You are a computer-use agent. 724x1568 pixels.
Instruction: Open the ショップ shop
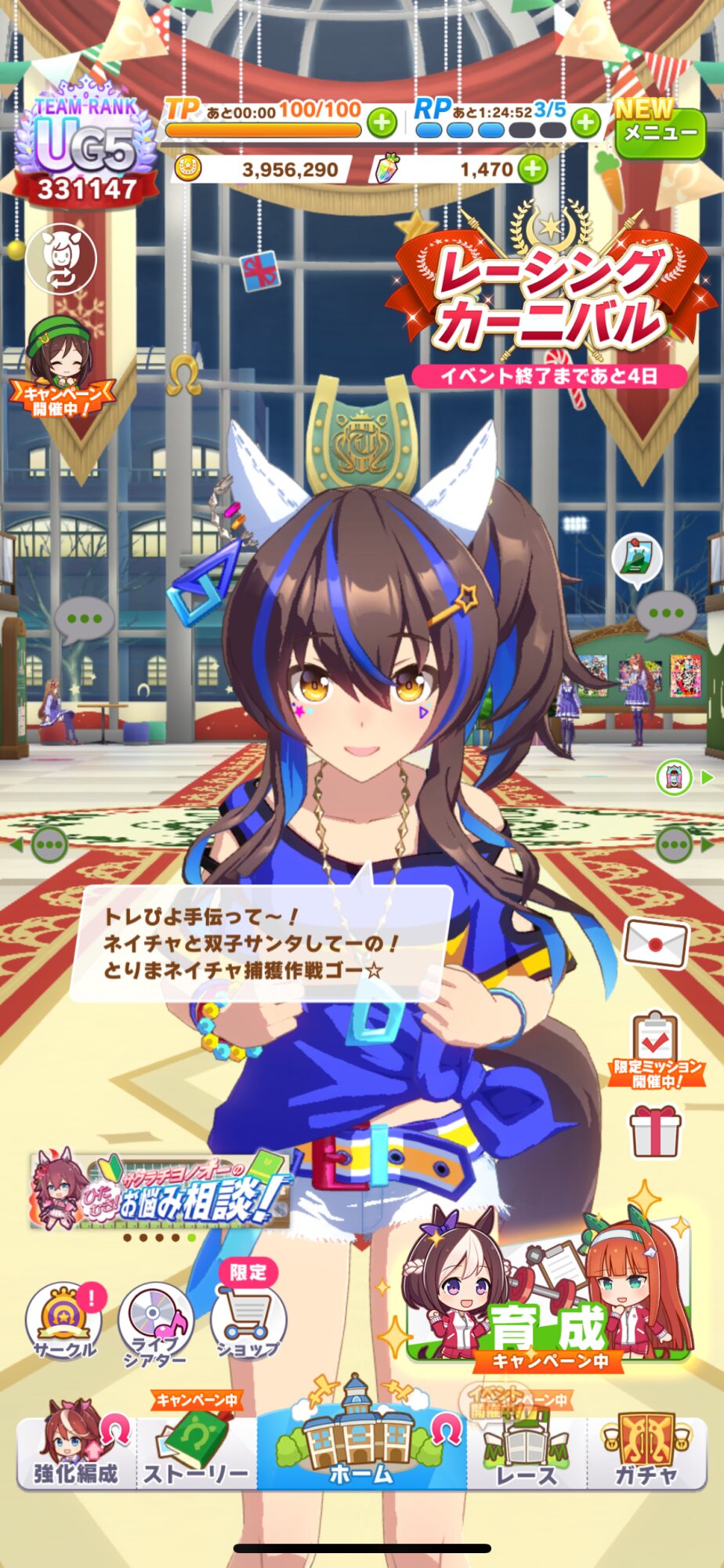coord(248,1317)
